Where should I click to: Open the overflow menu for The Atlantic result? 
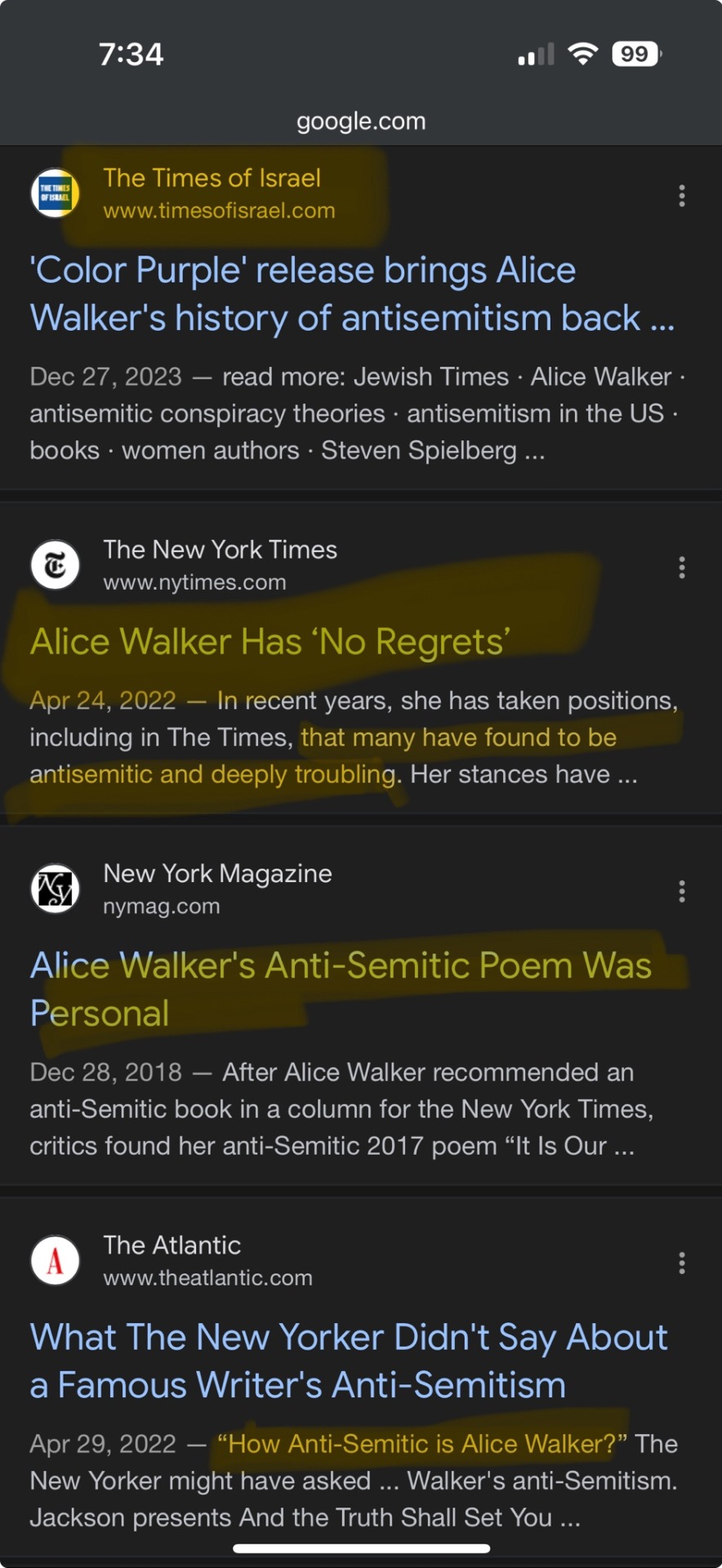point(681,1263)
